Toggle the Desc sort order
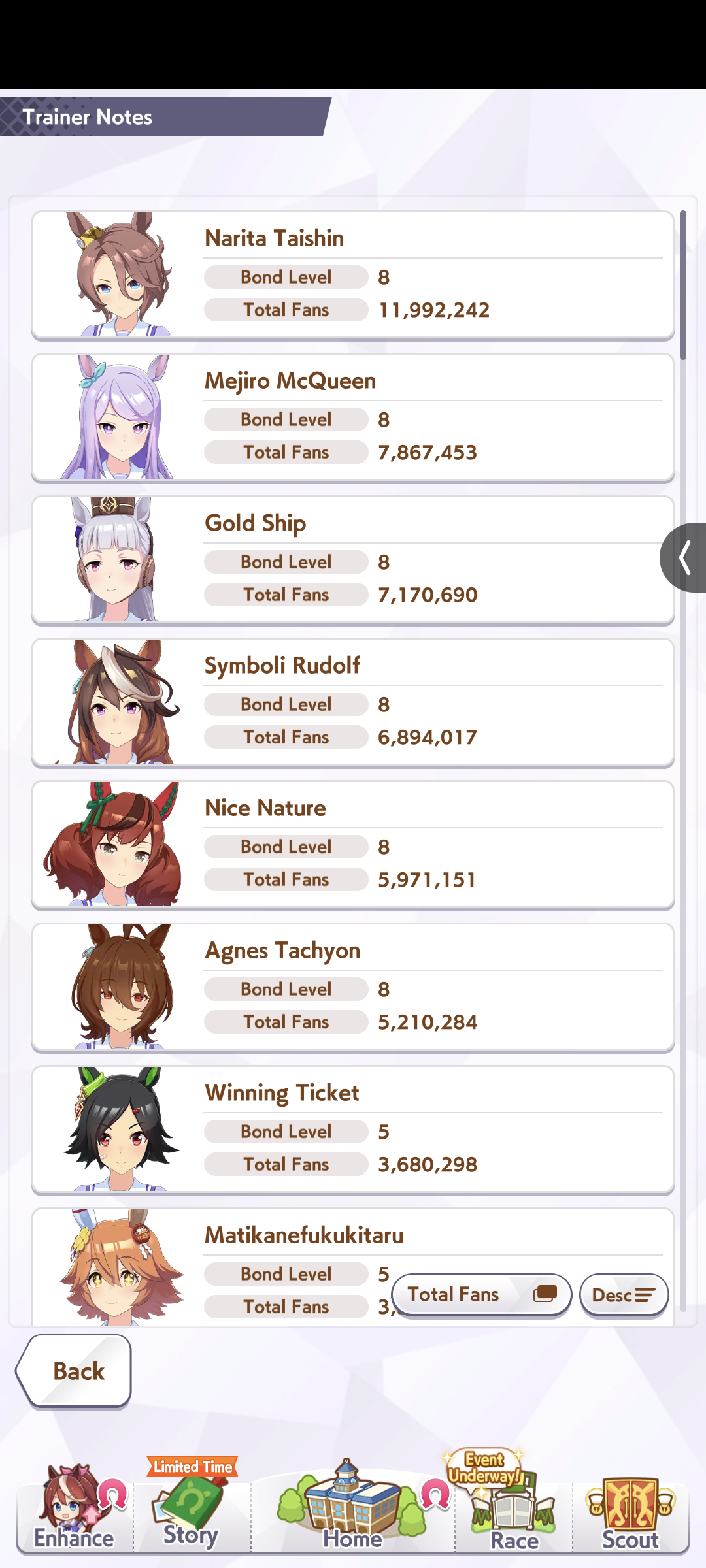The image size is (706, 1568). (624, 1295)
